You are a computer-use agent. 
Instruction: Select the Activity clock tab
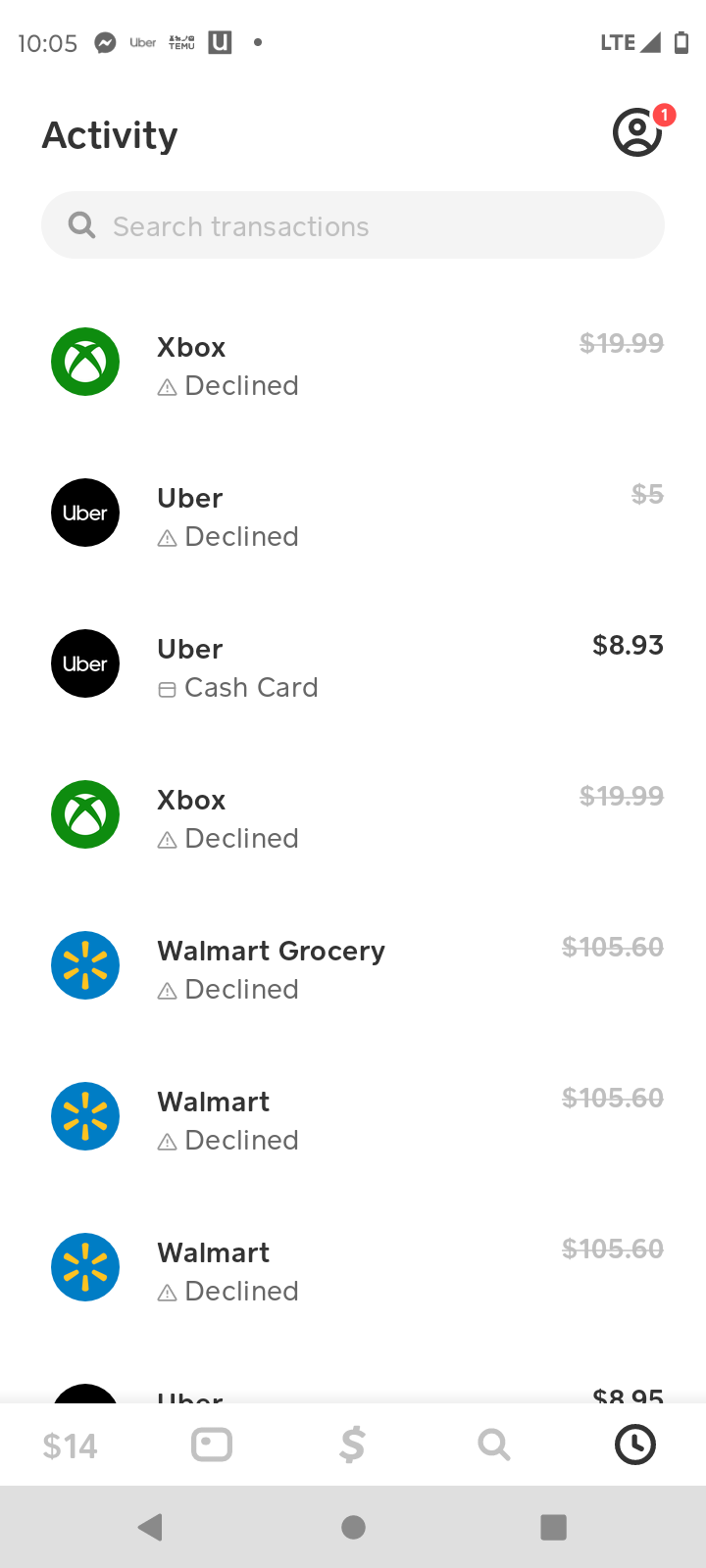pos(635,1445)
